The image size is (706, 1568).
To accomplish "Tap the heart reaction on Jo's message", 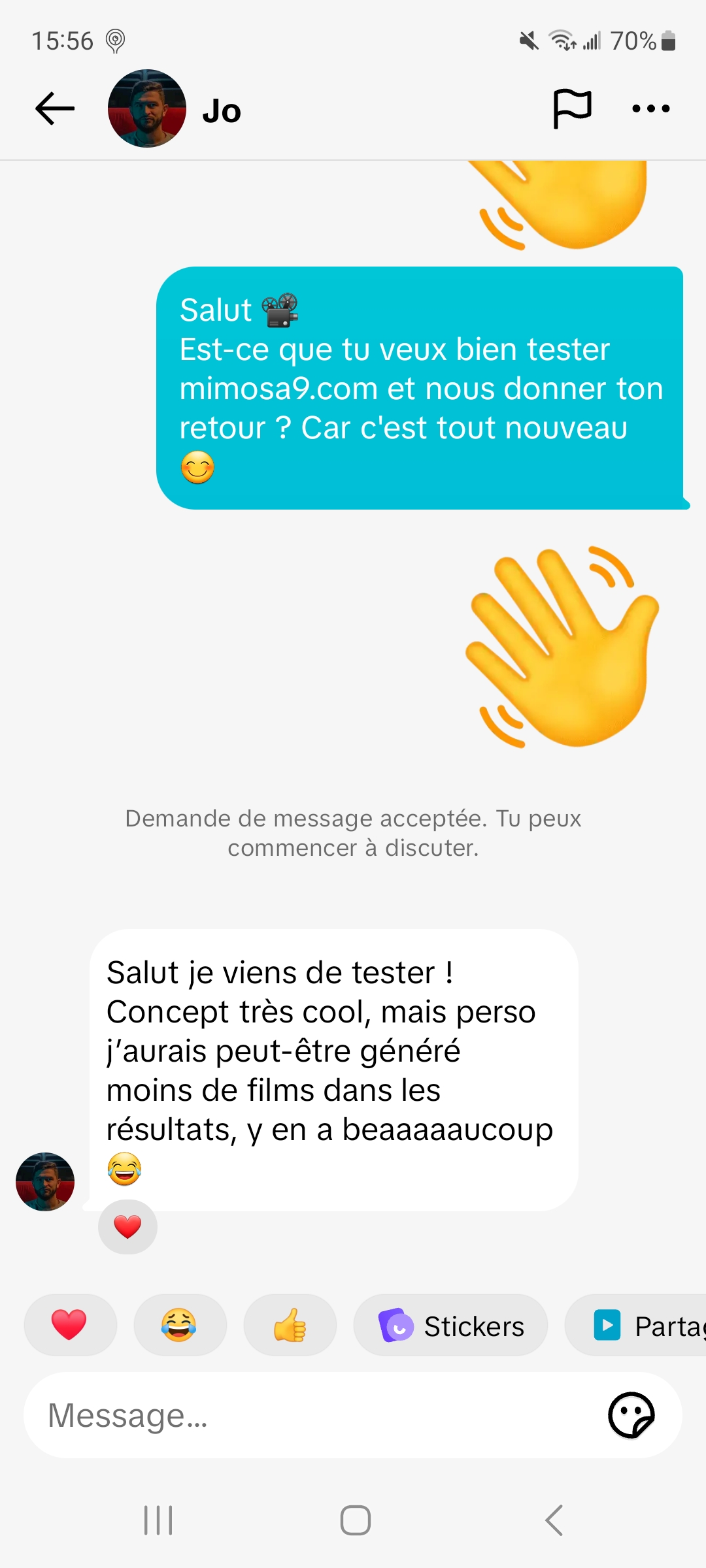I will pyautogui.click(x=127, y=1227).
